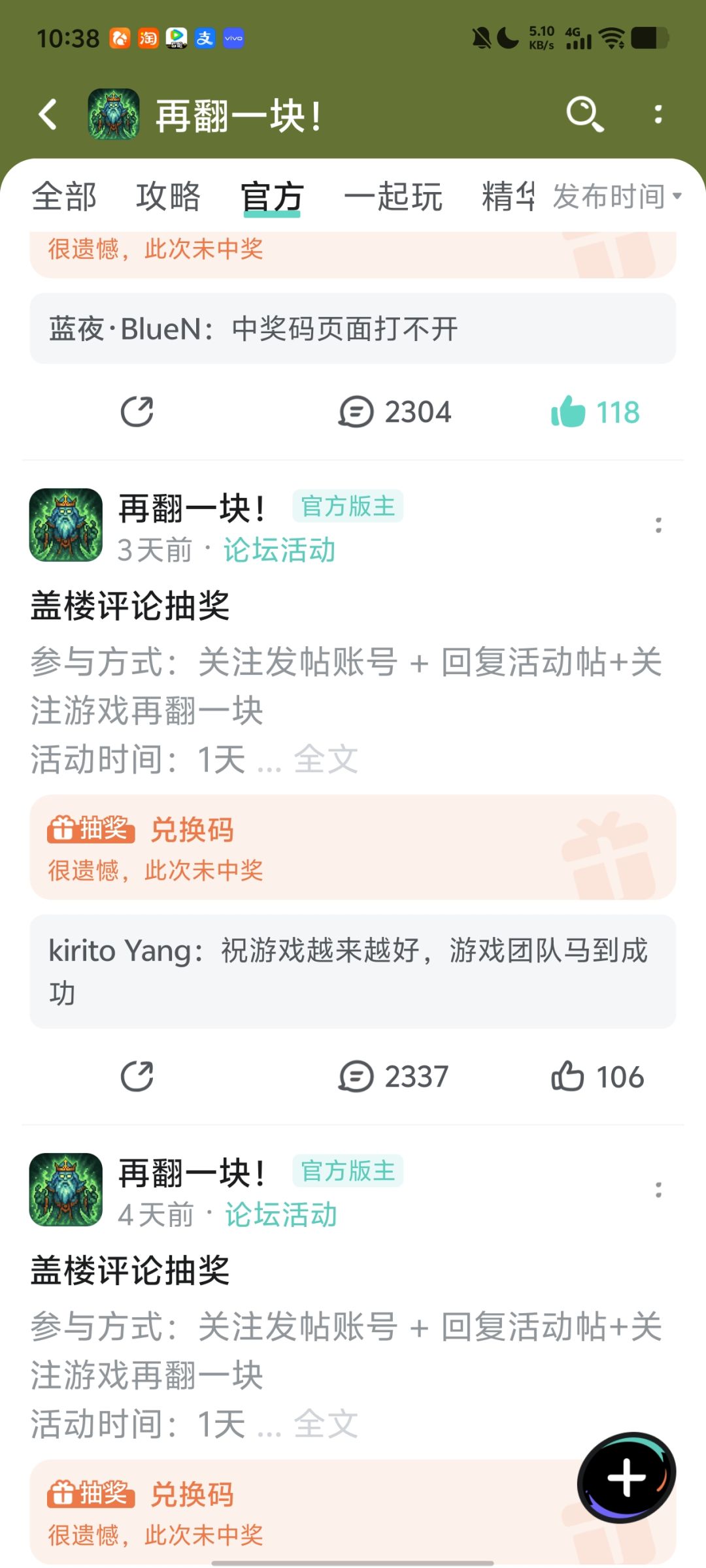Switch to the 全部 tab
Image resolution: width=706 pixels, height=1568 pixels.
(64, 196)
